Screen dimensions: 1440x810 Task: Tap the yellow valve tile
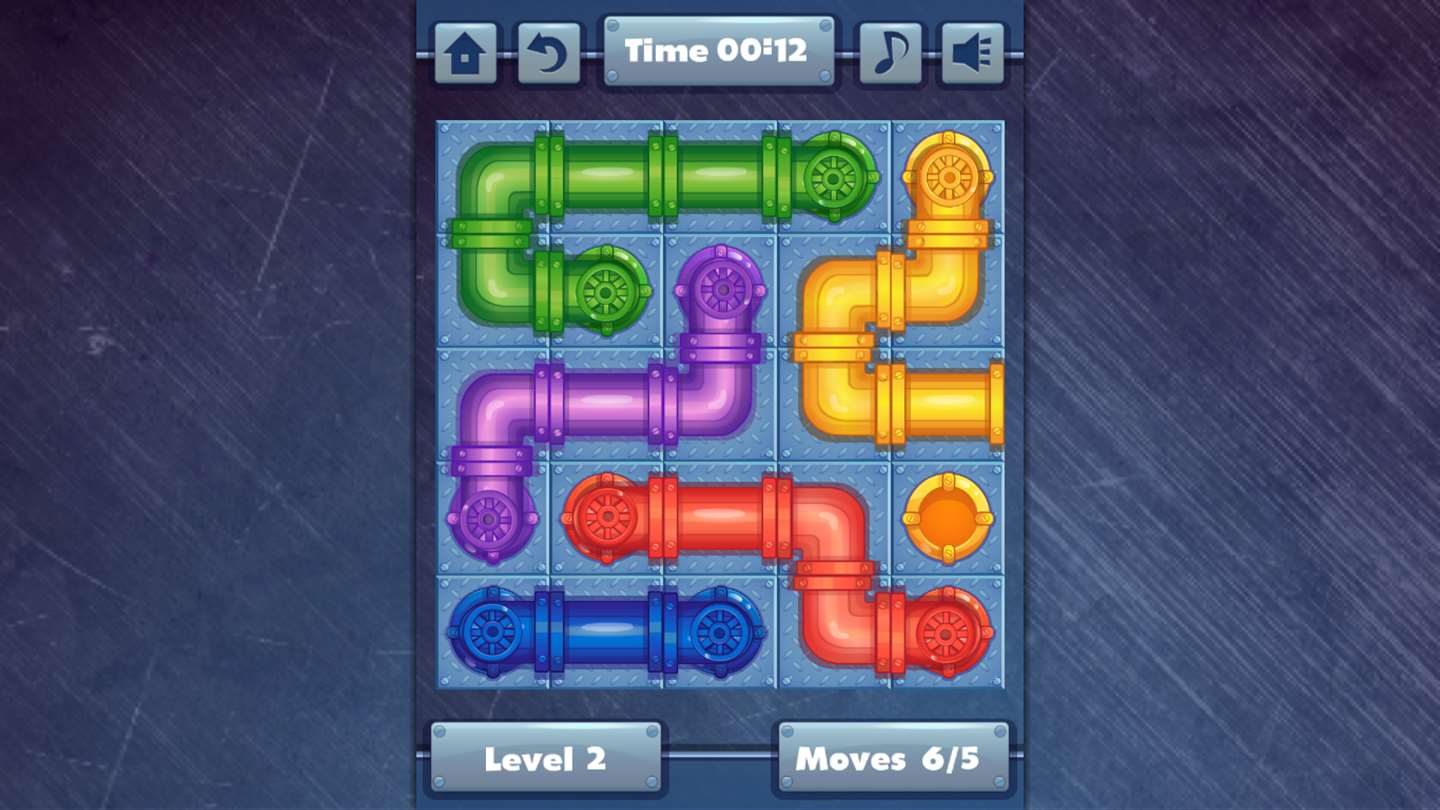(x=947, y=177)
